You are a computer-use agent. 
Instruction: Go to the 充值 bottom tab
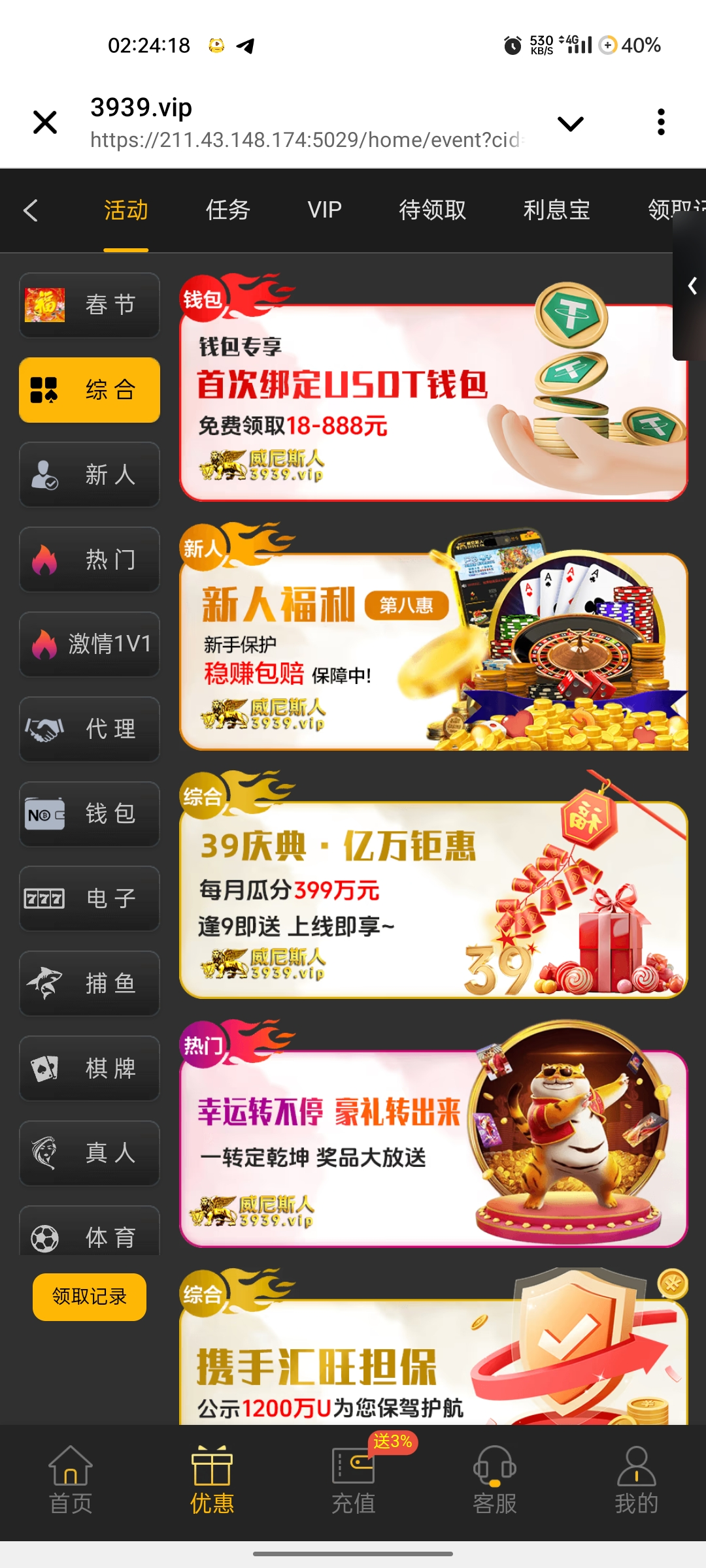[x=353, y=1480]
